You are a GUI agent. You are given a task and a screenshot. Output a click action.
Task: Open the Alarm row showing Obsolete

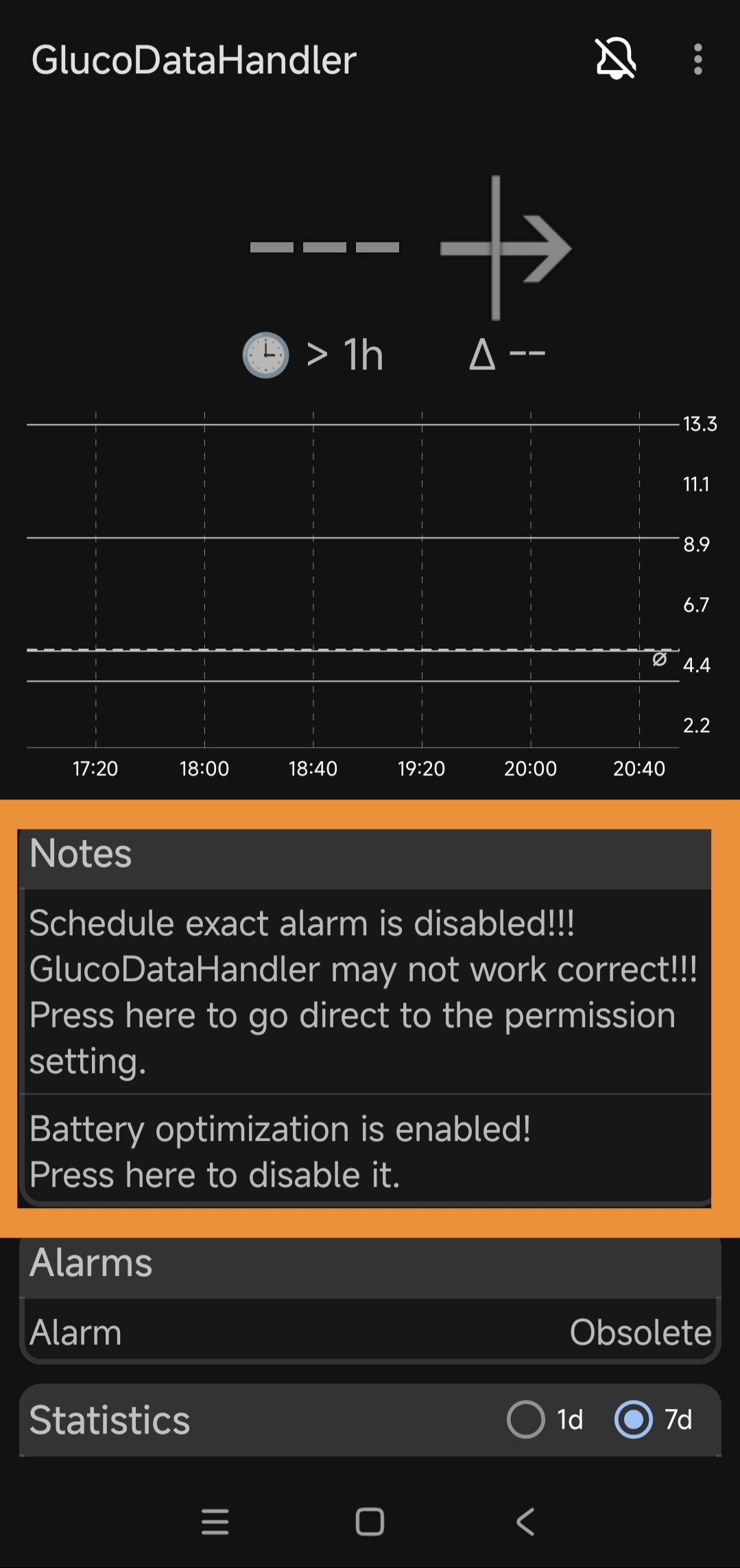369,1331
